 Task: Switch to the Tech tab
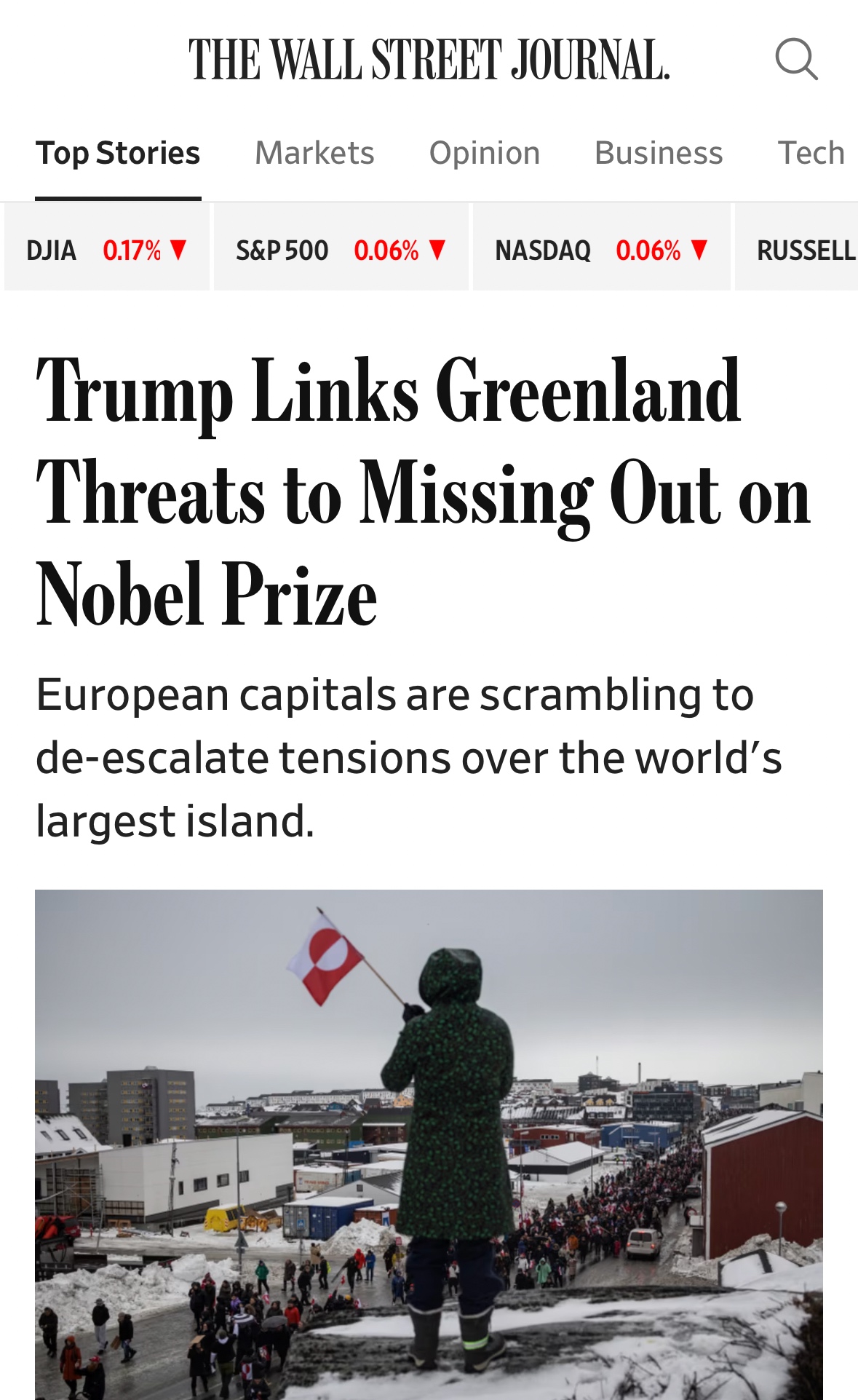coord(811,154)
